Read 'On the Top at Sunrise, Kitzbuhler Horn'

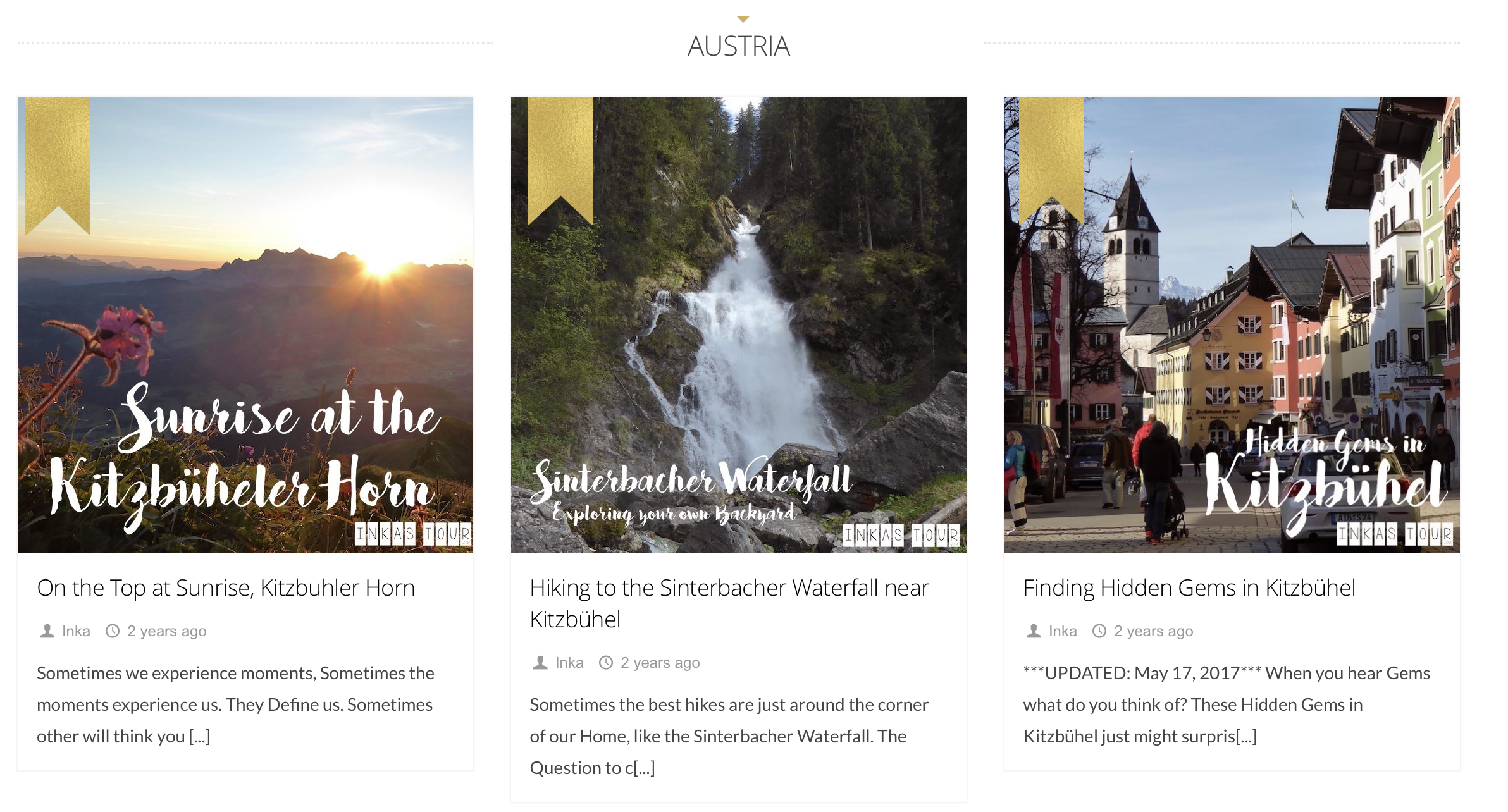226,587
